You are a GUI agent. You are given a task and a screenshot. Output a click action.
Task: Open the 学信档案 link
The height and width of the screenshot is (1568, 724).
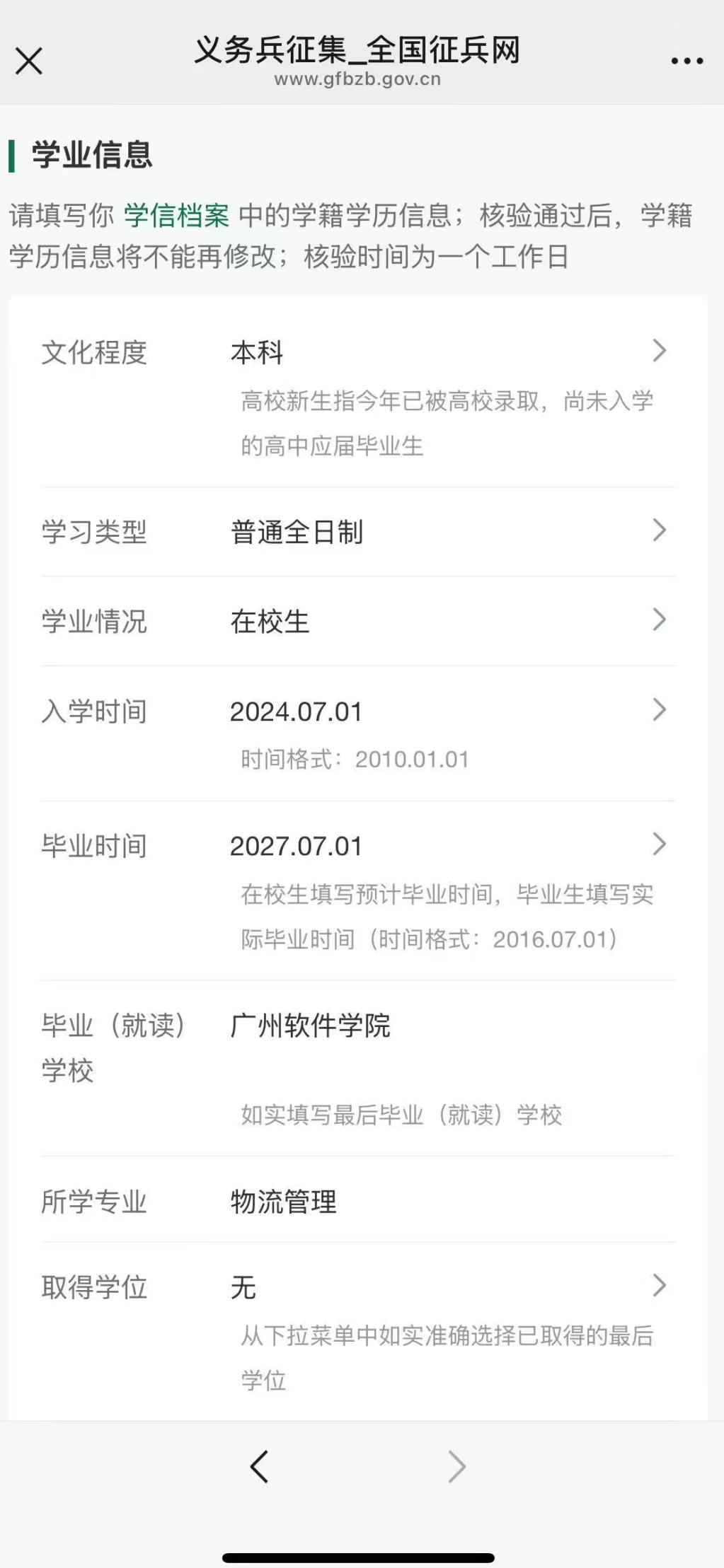click(176, 216)
